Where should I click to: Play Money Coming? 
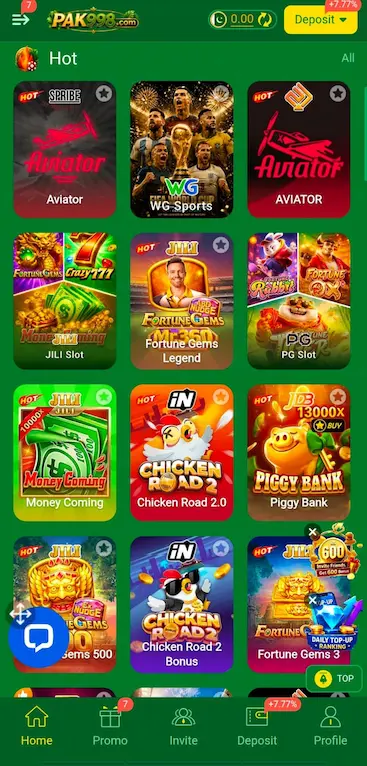point(65,452)
